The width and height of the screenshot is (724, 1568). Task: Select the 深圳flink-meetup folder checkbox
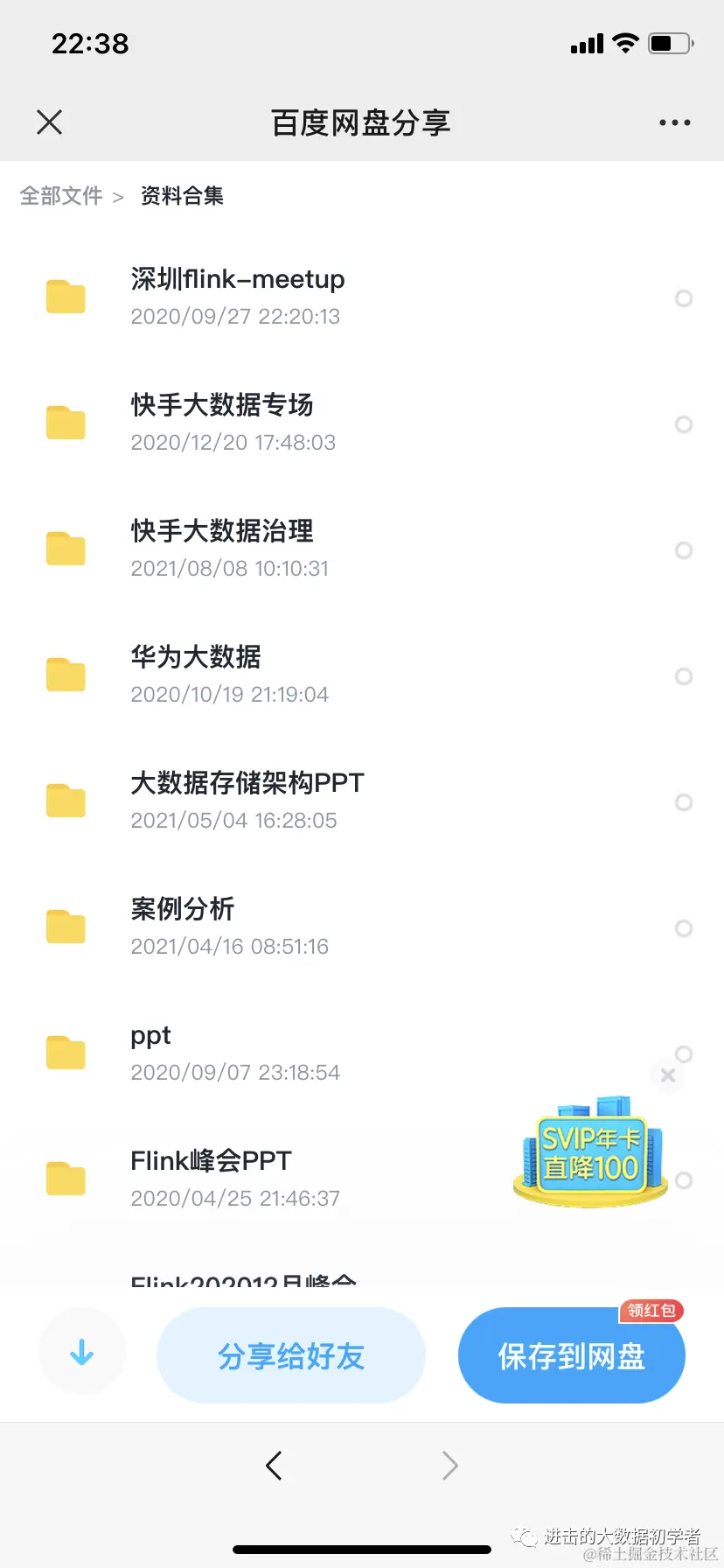(x=684, y=298)
